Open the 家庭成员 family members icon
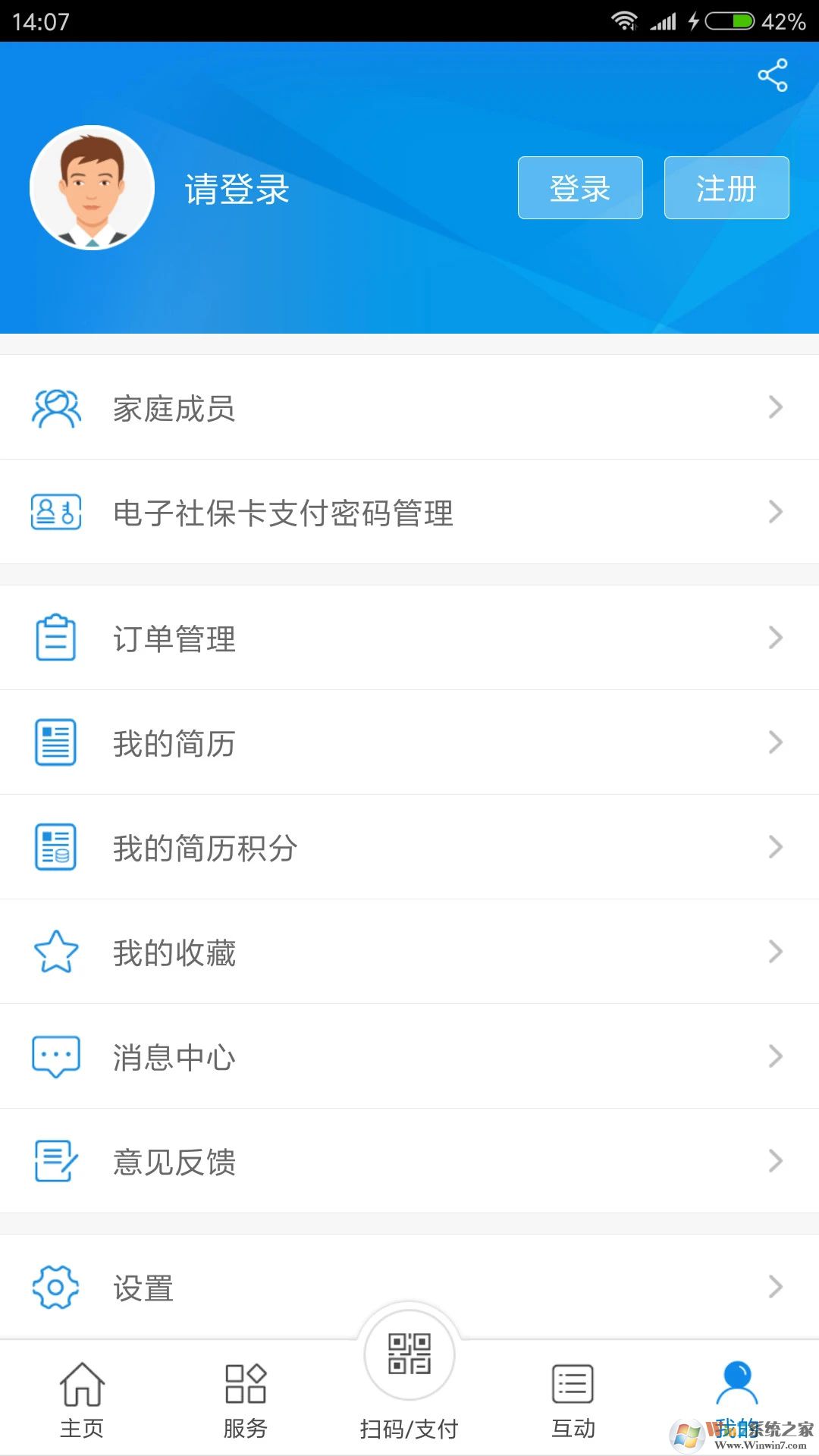 coord(56,407)
